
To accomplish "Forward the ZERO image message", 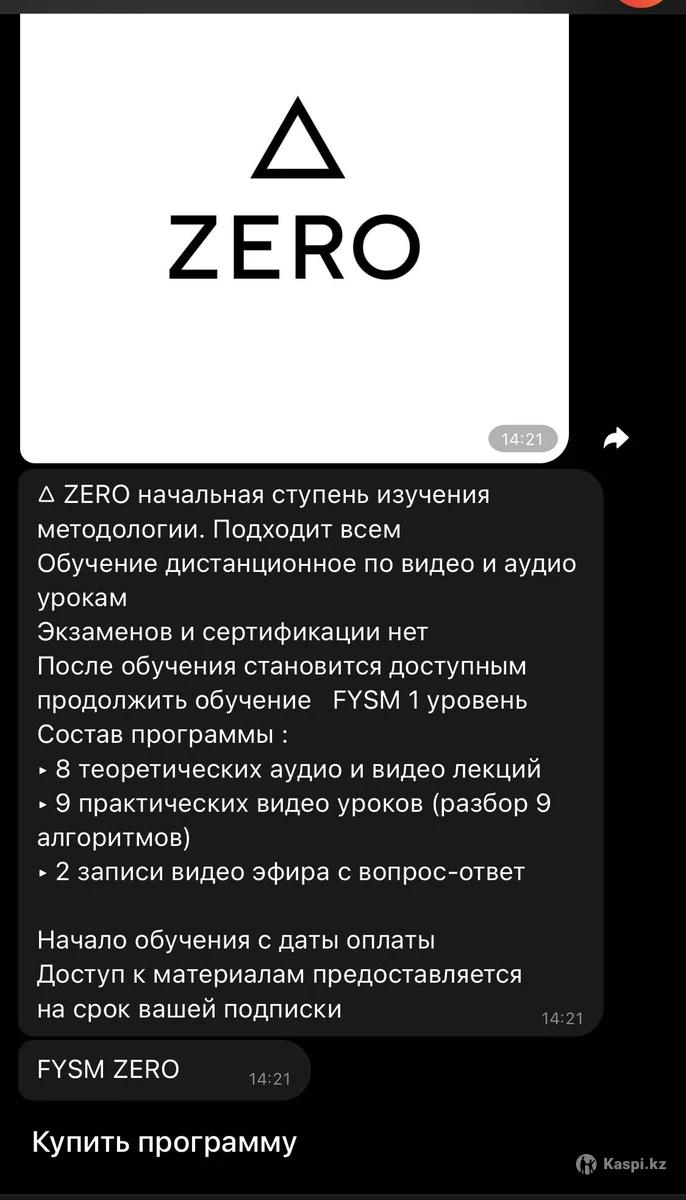I will pyautogui.click(x=616, y=438).
